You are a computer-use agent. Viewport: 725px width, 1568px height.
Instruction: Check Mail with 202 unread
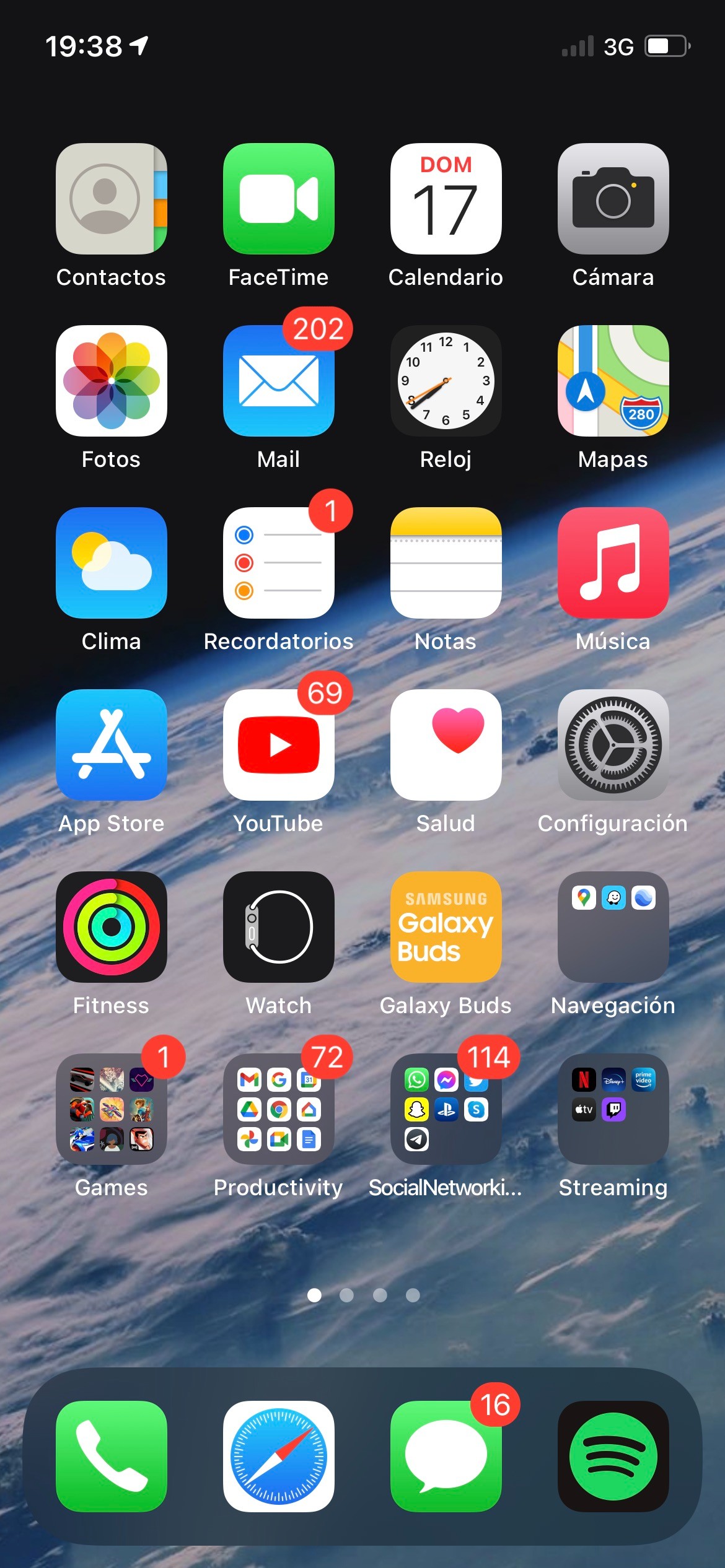[x=278, y=381]
